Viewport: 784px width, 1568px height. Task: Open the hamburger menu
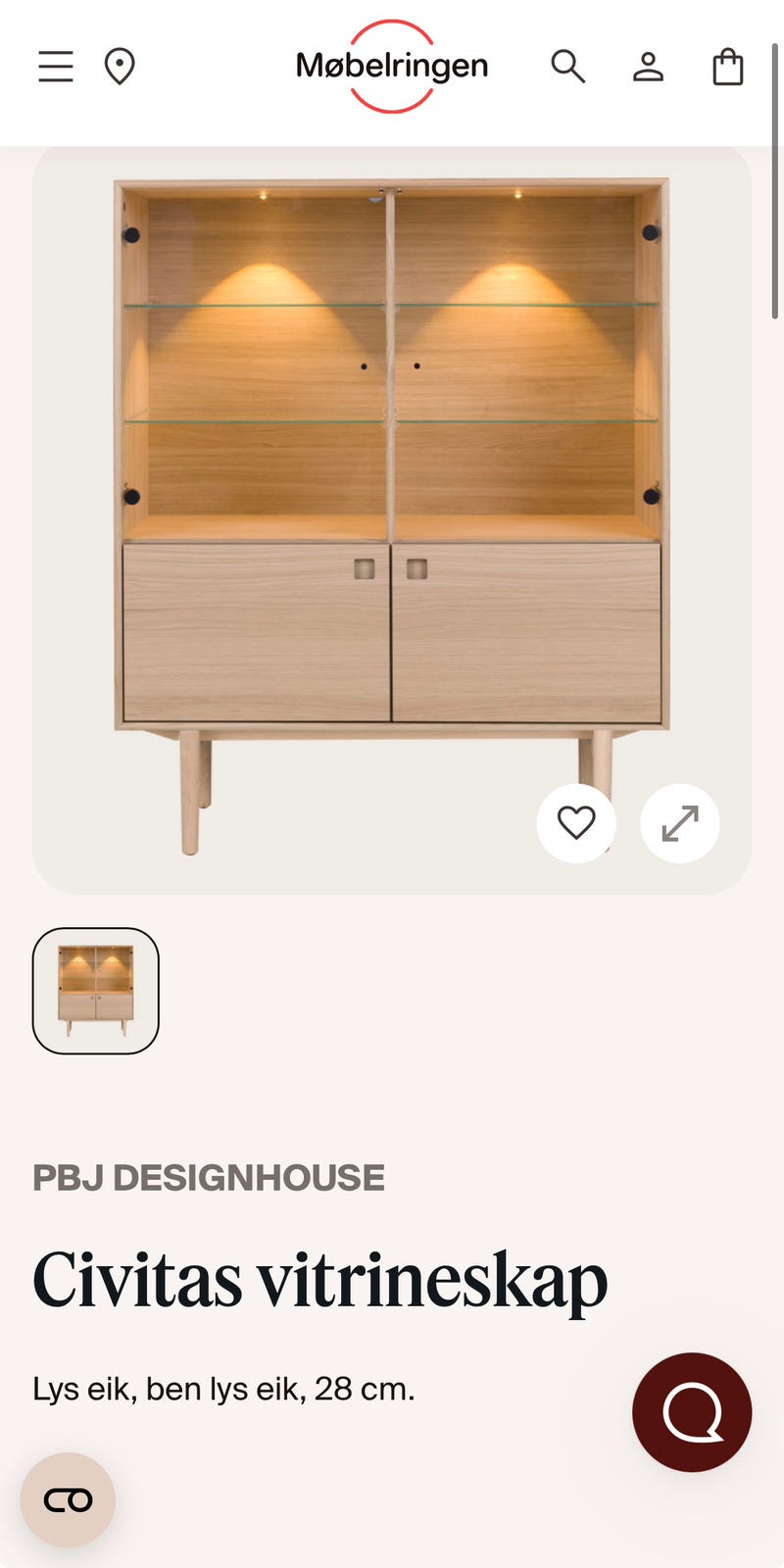[56, 67]
